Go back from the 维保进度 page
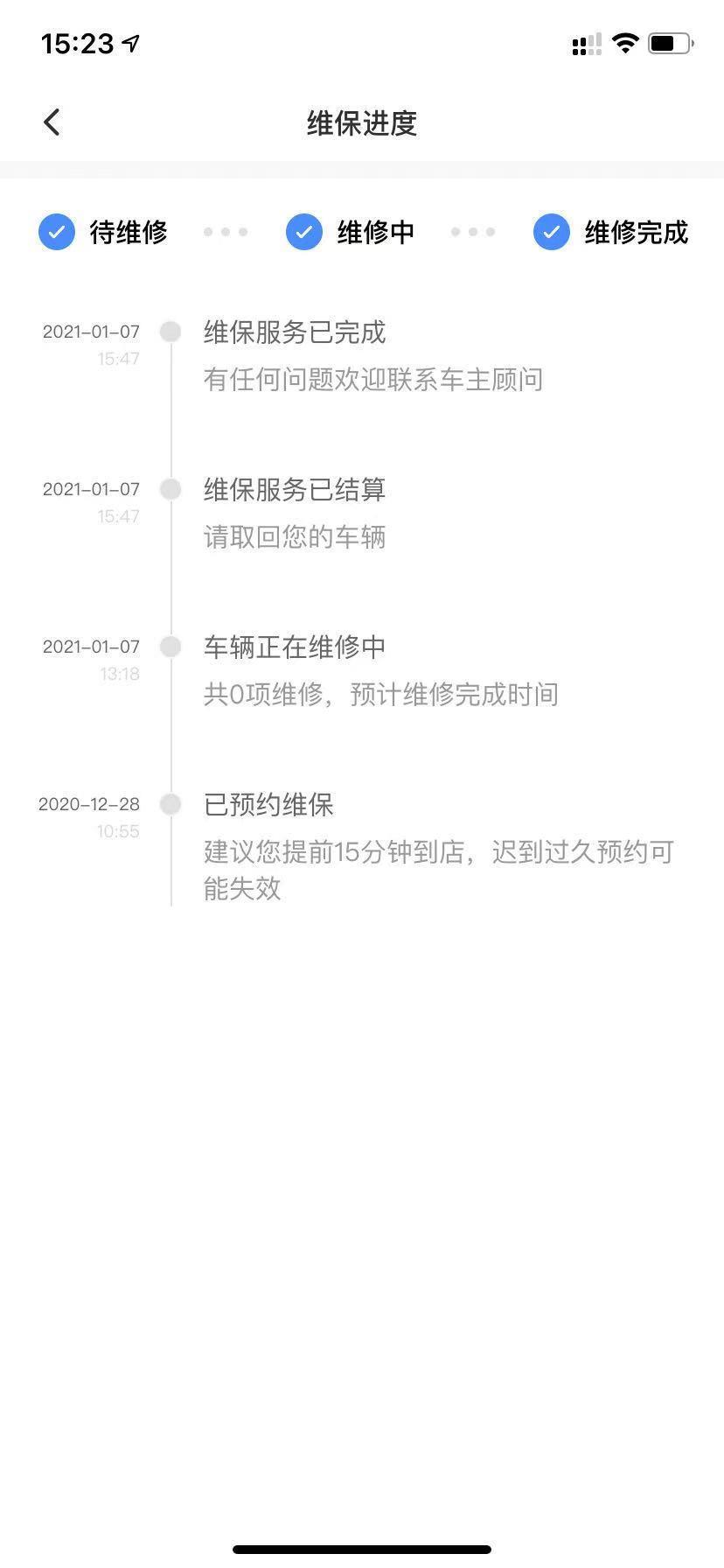The width and height of the screenshot is (724, 1568). point(52,122)
